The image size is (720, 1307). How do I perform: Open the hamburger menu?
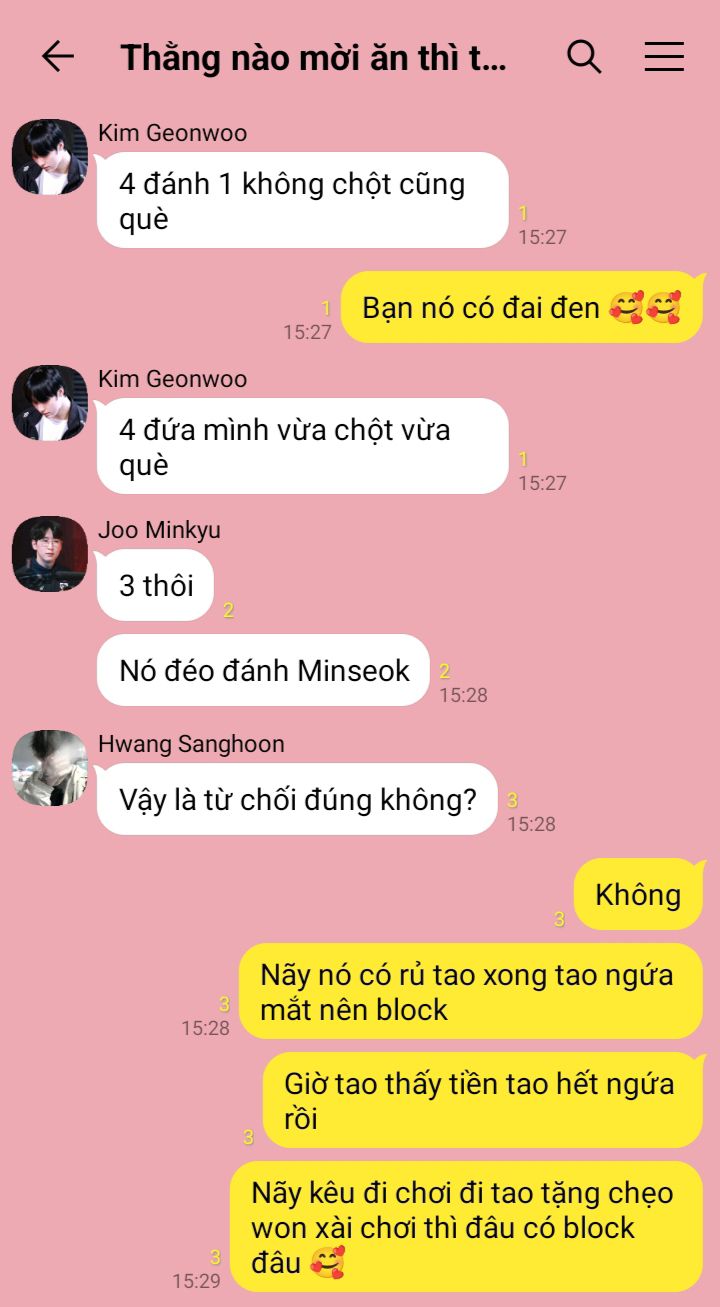point(664,57)
